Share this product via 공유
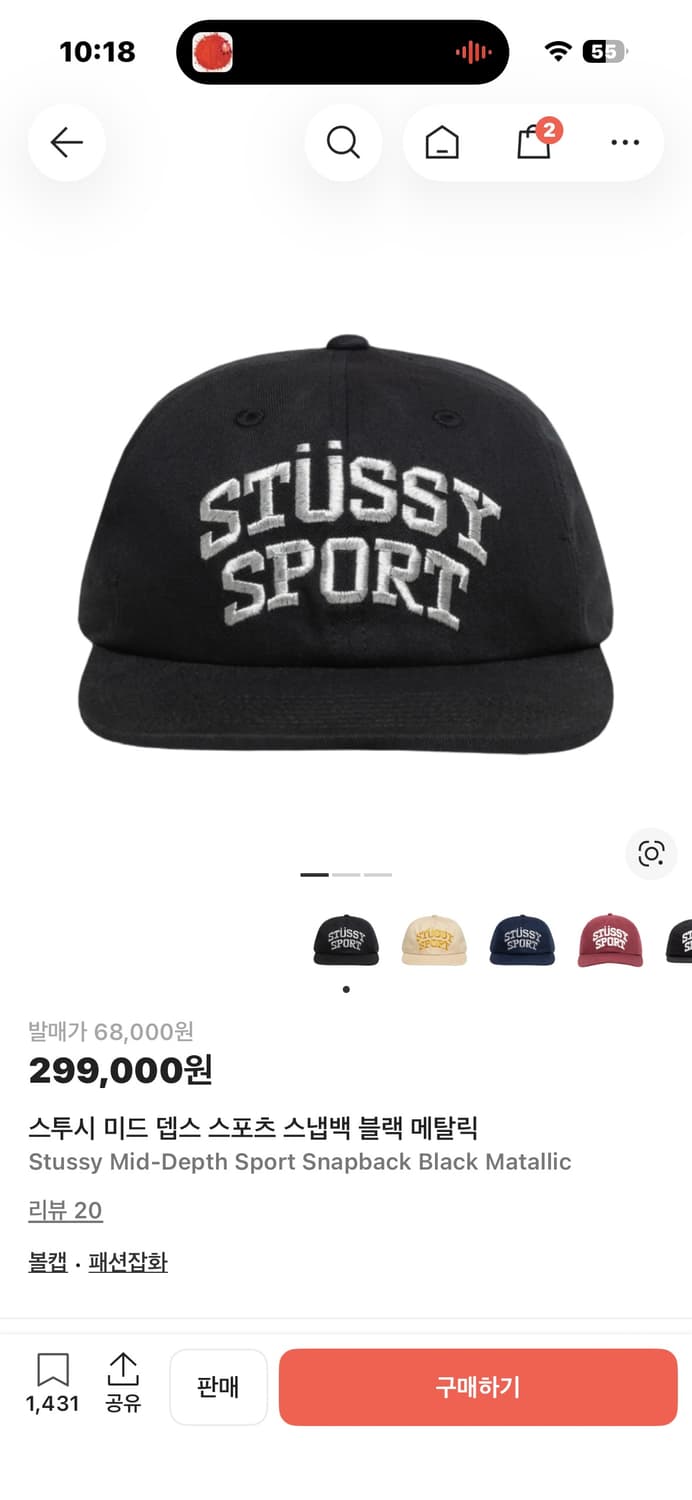 pos(123,1381)
